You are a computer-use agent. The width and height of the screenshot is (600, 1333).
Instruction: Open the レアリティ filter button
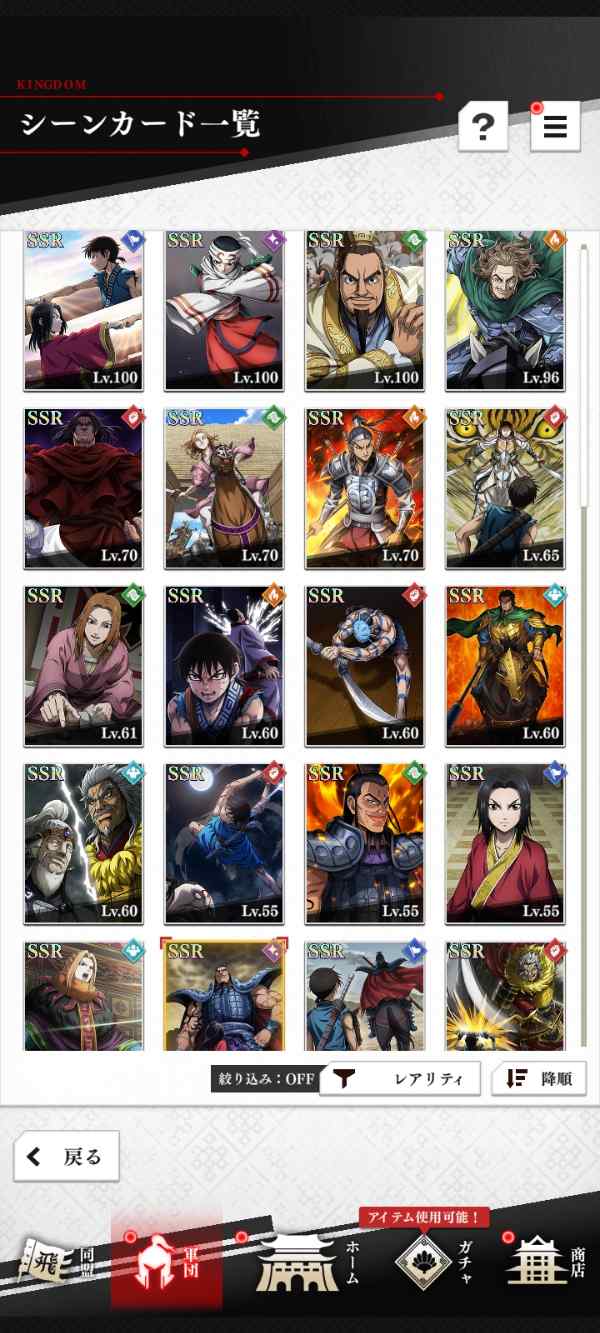point(399,1079)
